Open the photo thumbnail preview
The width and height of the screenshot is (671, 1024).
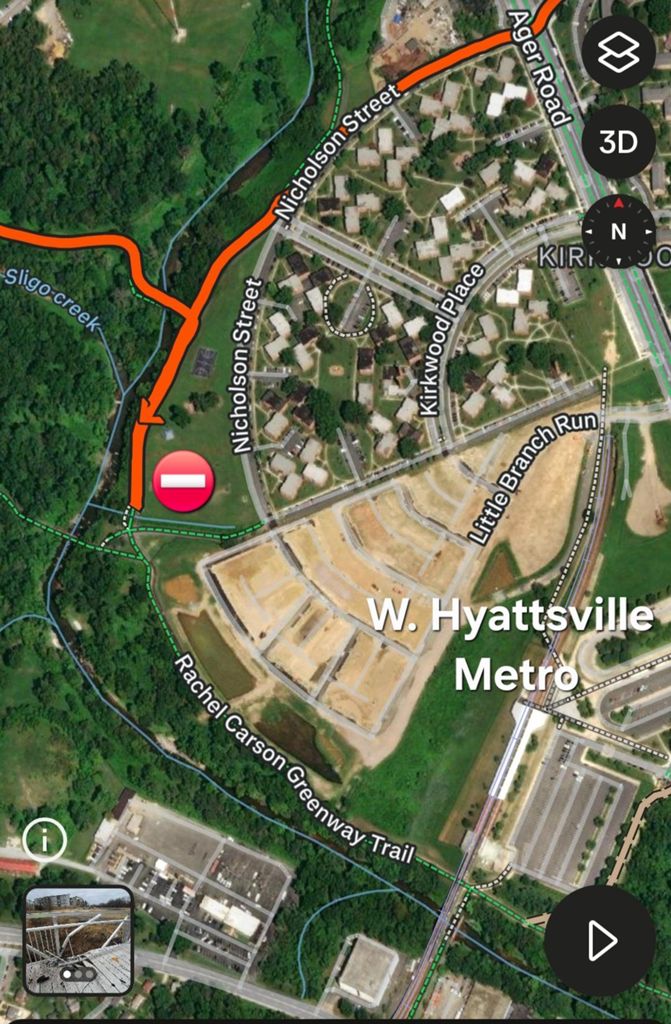(x=79, y=940)
